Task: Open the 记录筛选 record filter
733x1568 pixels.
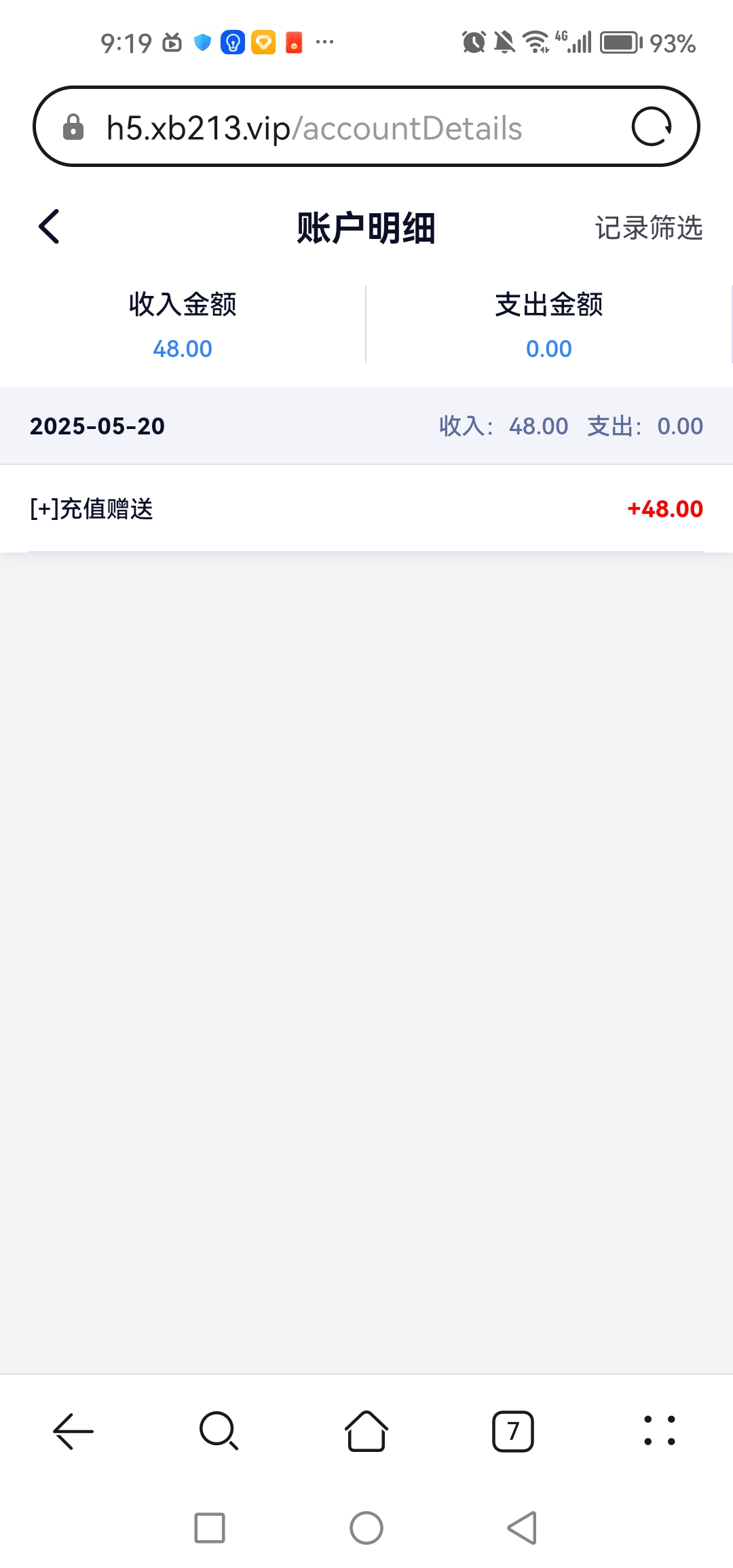Action: (x=648, y=228)
